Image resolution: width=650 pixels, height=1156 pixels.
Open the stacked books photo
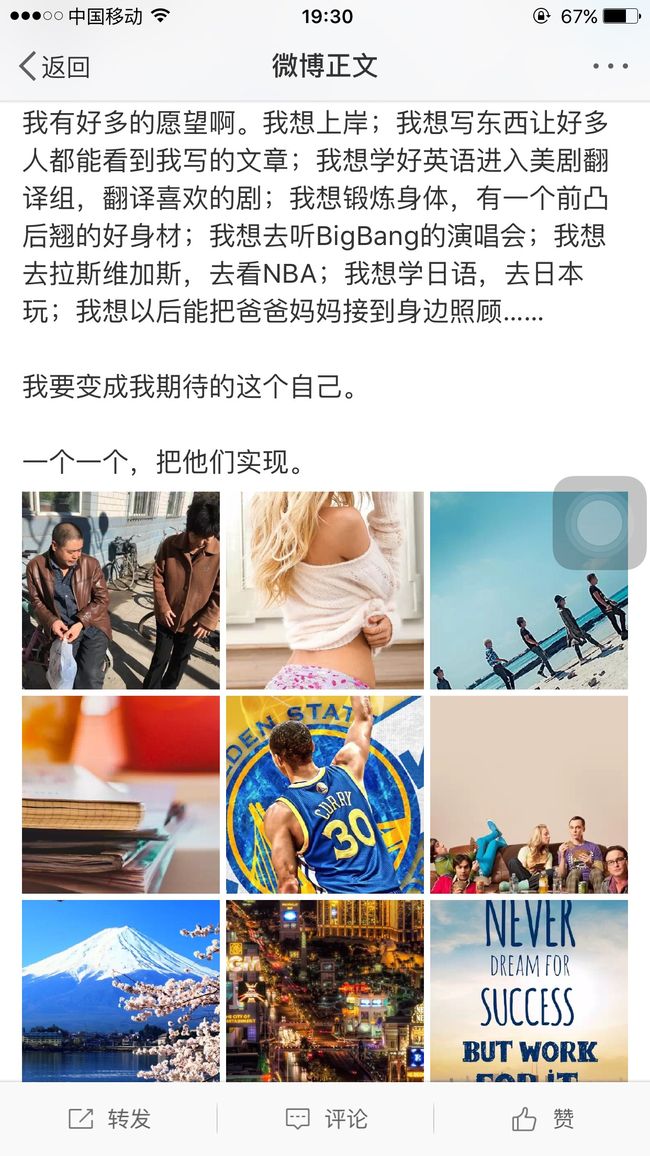(x=121, y=795)
